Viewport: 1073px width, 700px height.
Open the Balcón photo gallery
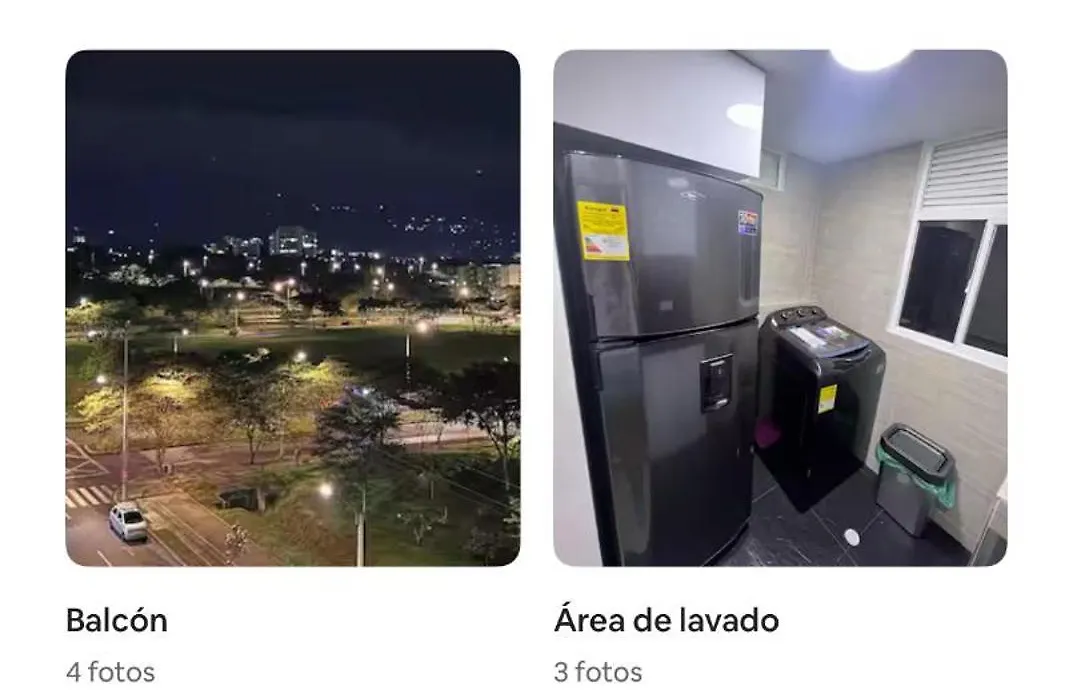292,308
